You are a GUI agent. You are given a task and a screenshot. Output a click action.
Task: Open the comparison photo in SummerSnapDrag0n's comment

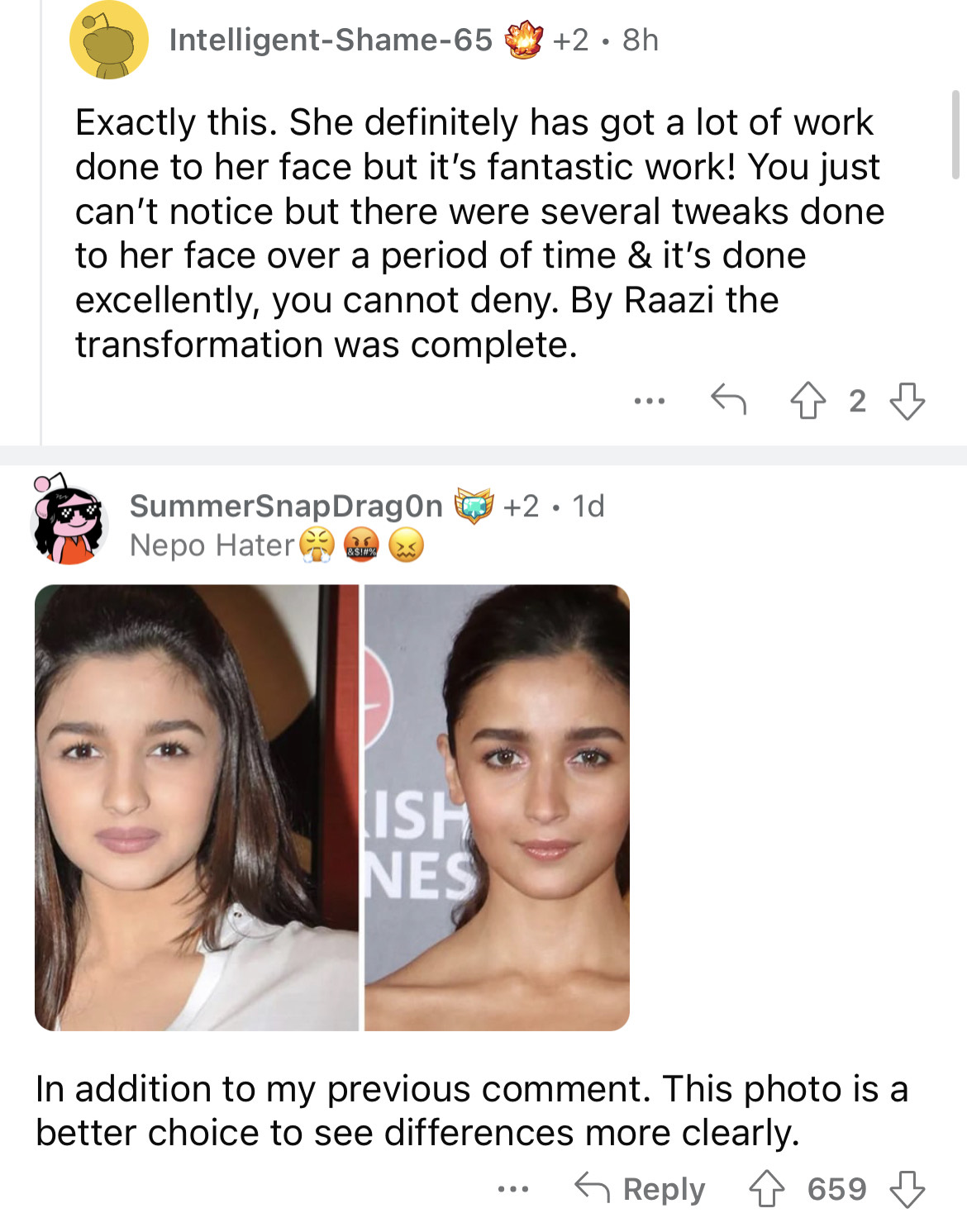[x=332, y=807]
